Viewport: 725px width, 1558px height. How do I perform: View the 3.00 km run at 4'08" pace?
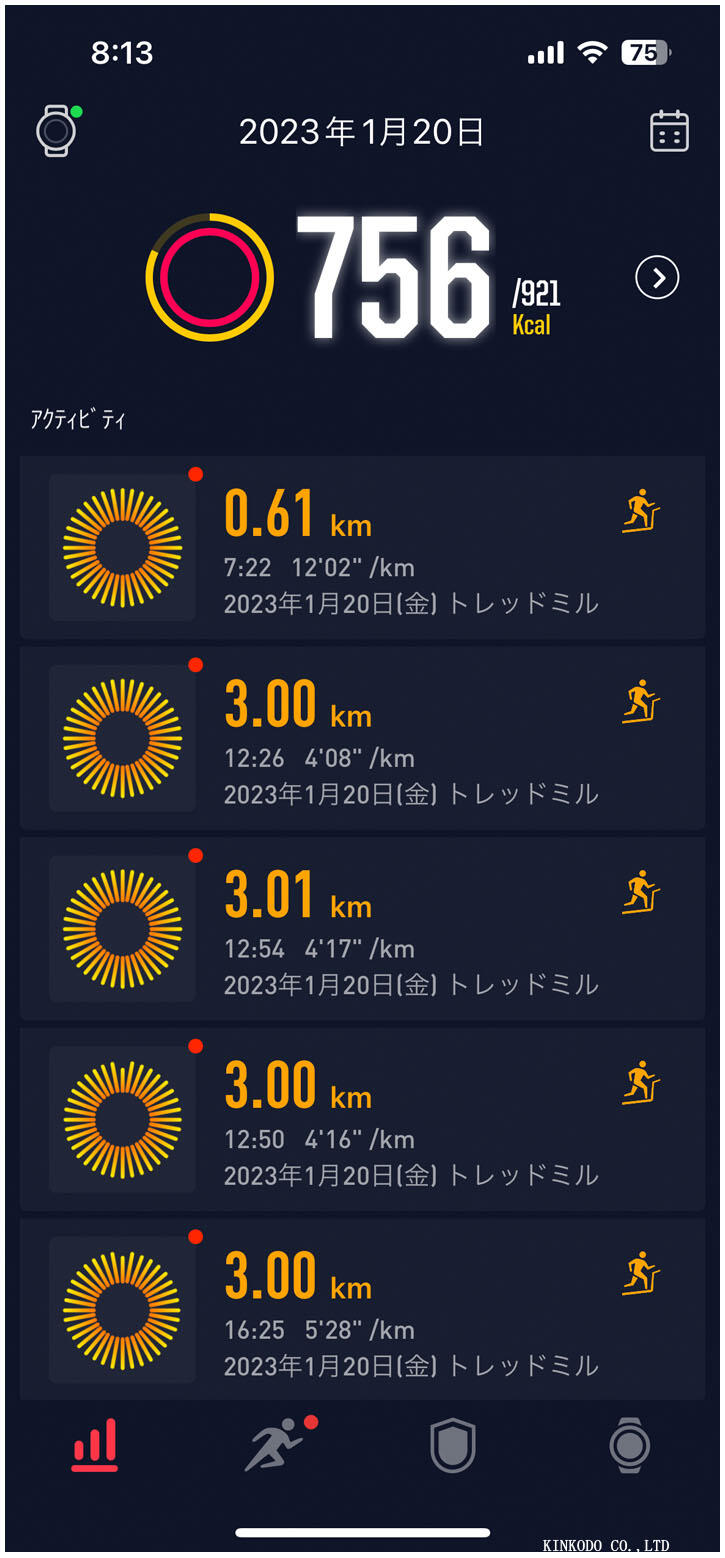point(362,738)
